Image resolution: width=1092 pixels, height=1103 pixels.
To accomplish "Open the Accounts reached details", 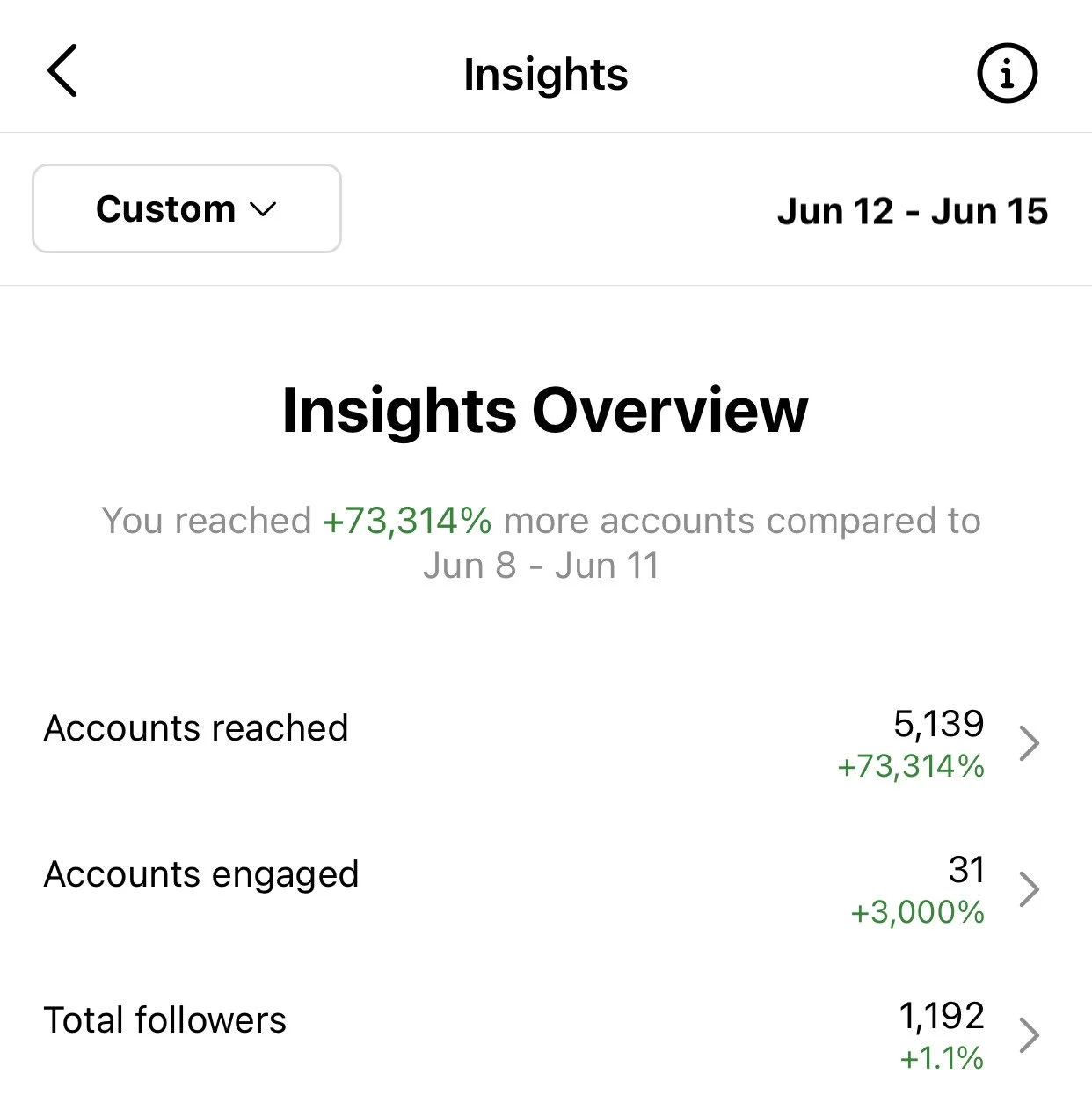I will tap(546, 743).
